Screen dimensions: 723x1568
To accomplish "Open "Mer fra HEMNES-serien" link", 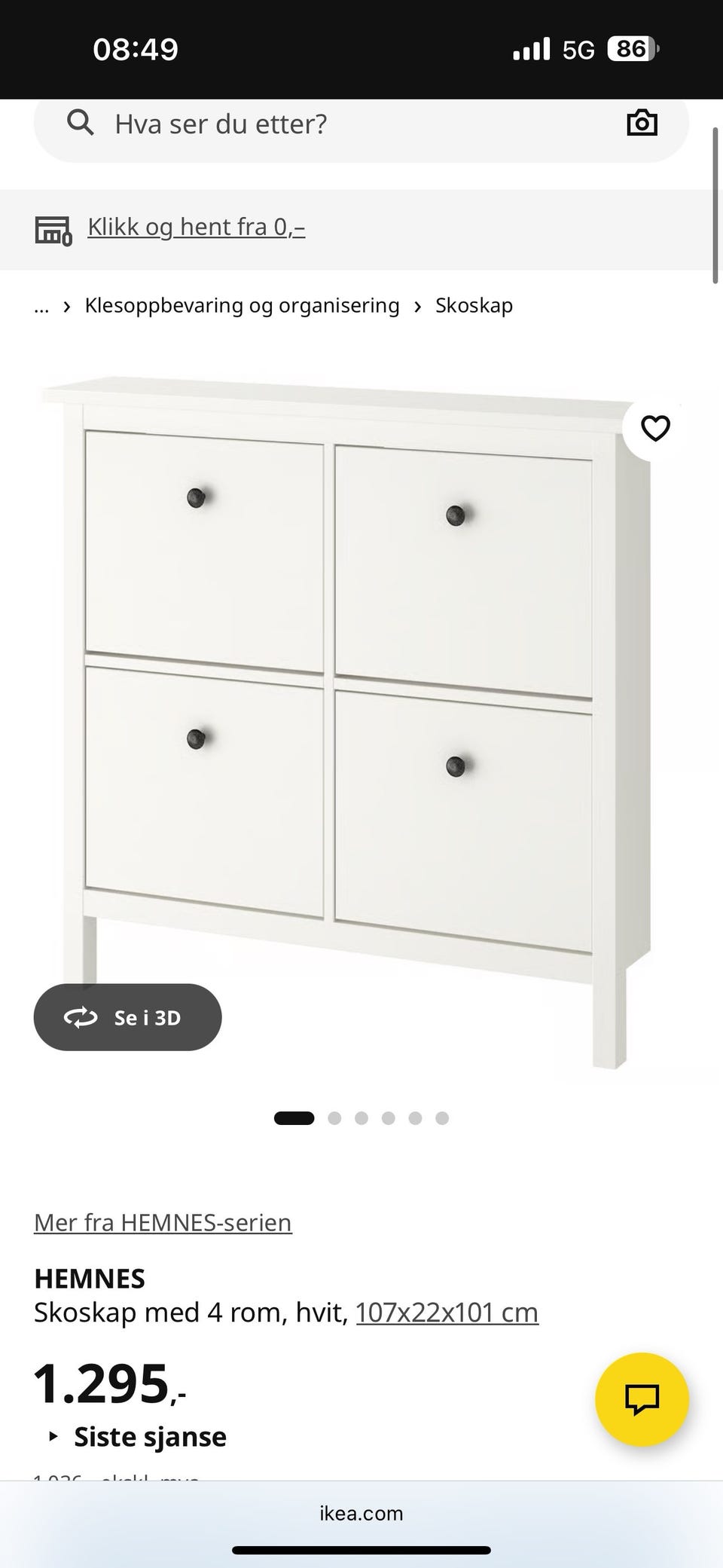I will [x=163, y=1222].
